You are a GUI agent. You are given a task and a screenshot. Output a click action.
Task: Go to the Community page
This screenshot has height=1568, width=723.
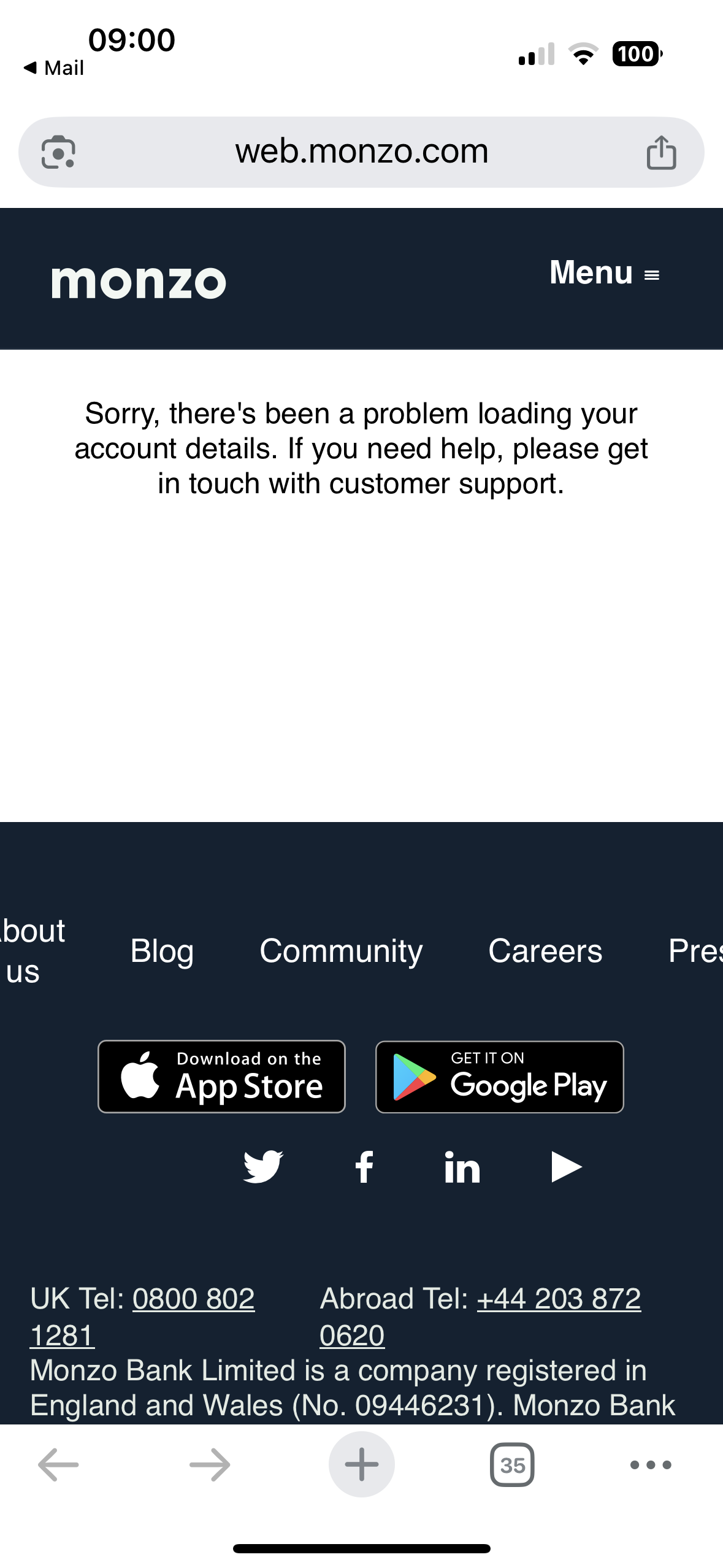click(x=341, y=951)
